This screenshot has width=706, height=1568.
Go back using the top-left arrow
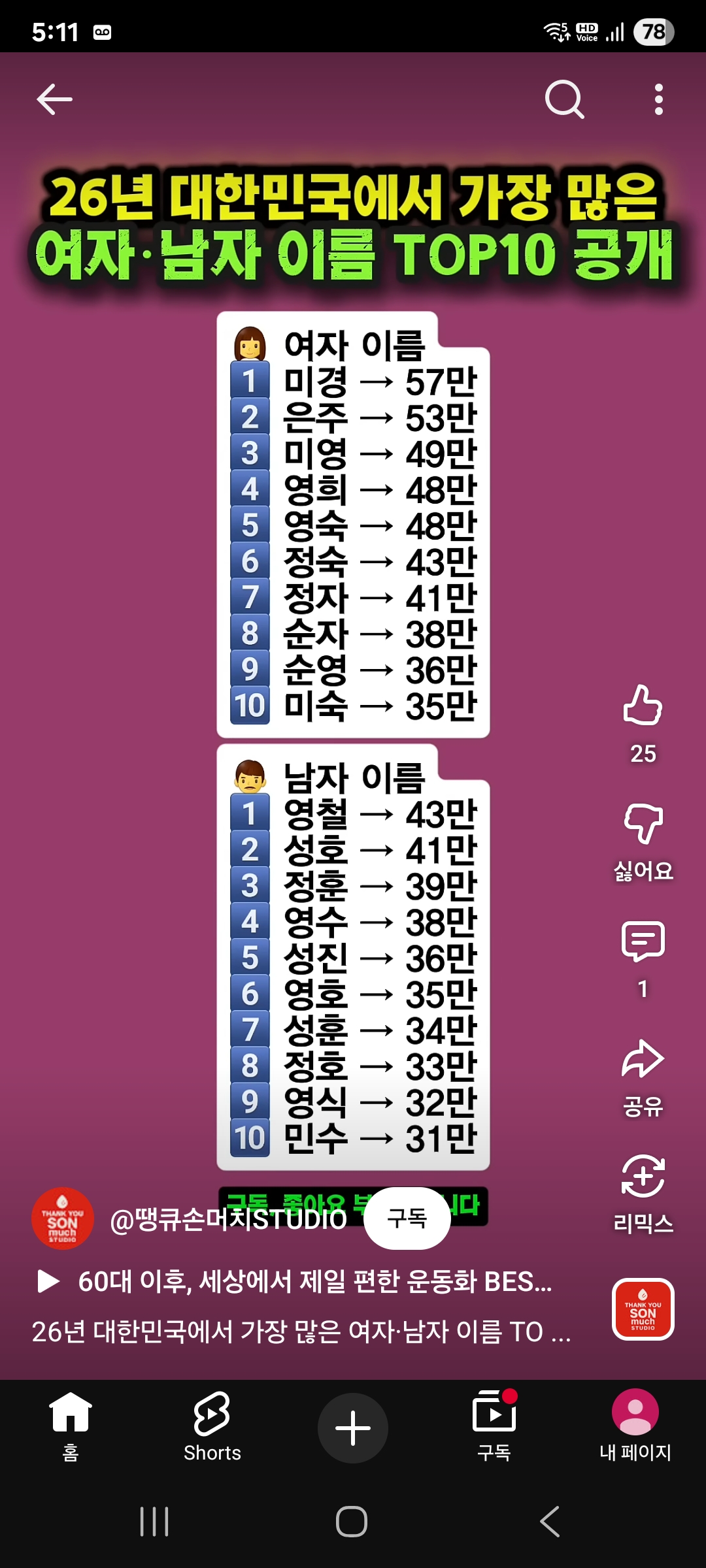click(55, 99)
